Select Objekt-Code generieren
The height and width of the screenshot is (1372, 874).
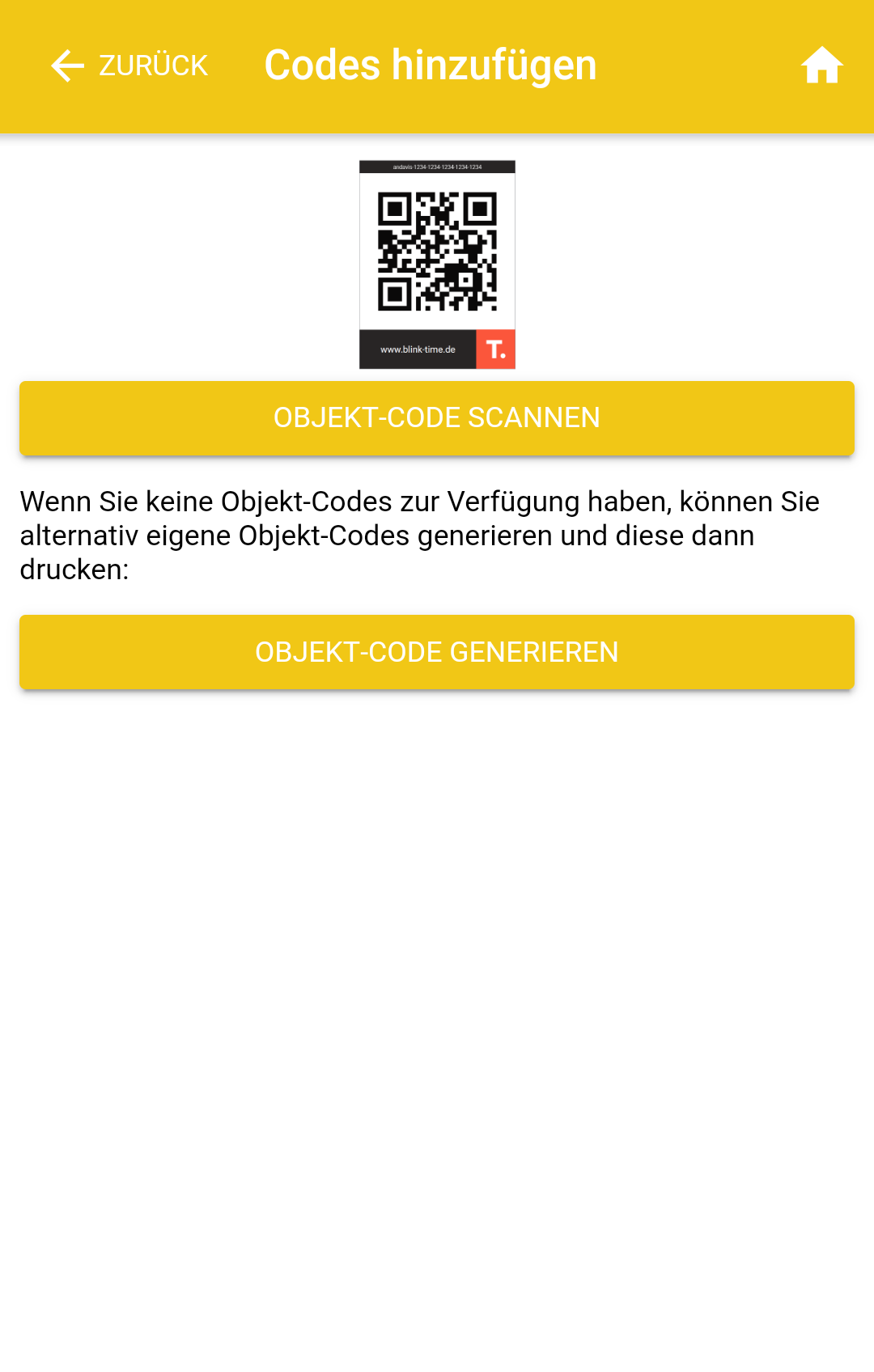tap(437, 652)
